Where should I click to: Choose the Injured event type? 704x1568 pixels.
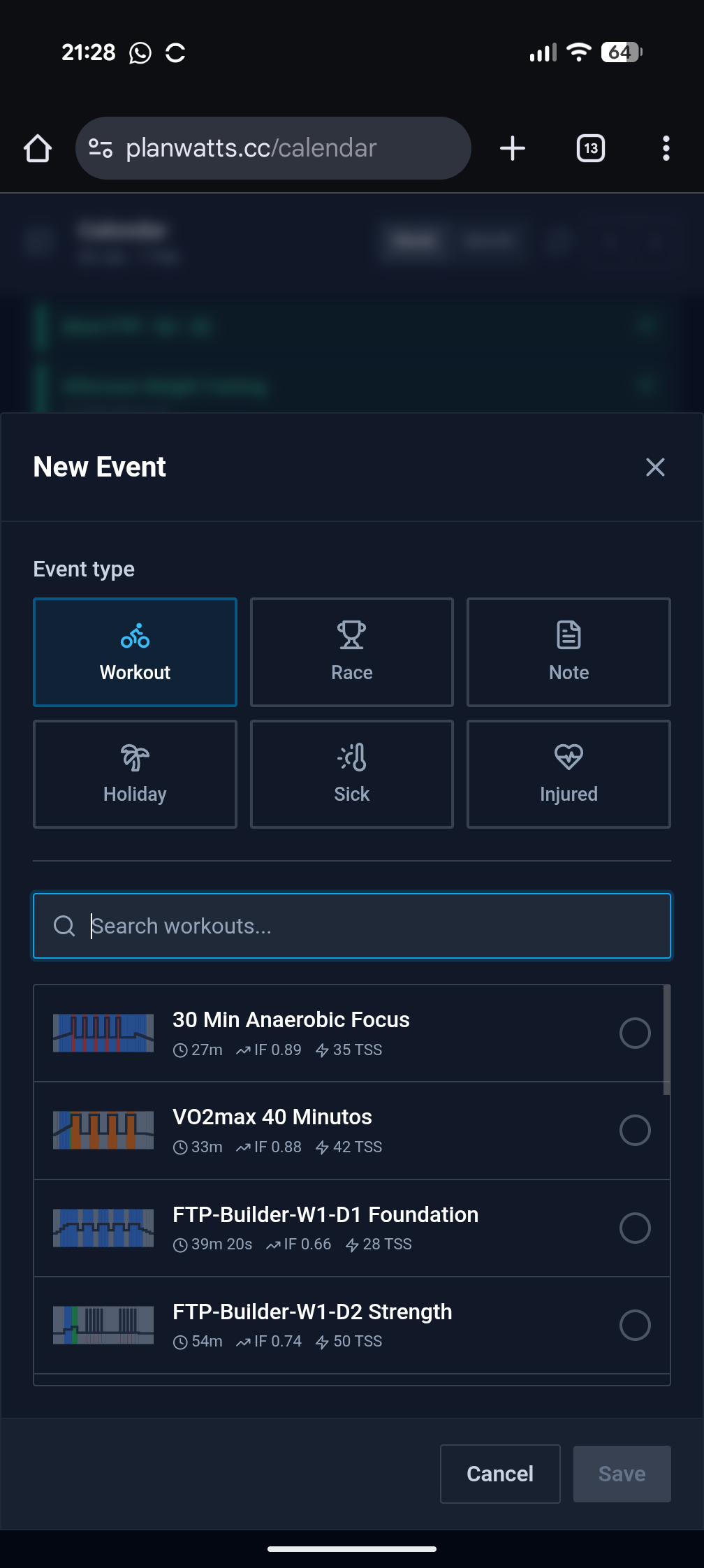[x=569, y=774]
